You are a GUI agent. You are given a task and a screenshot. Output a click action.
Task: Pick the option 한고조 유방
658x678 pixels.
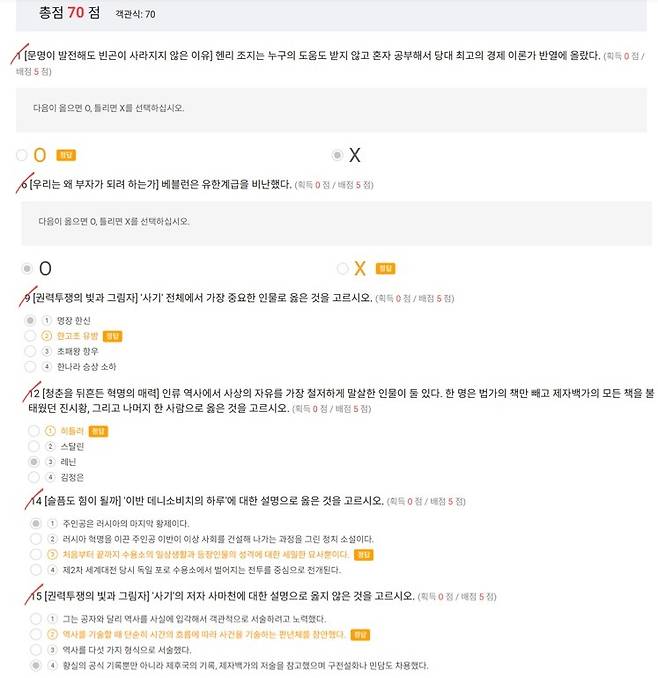pyautogui.click(x=31, y=336)
